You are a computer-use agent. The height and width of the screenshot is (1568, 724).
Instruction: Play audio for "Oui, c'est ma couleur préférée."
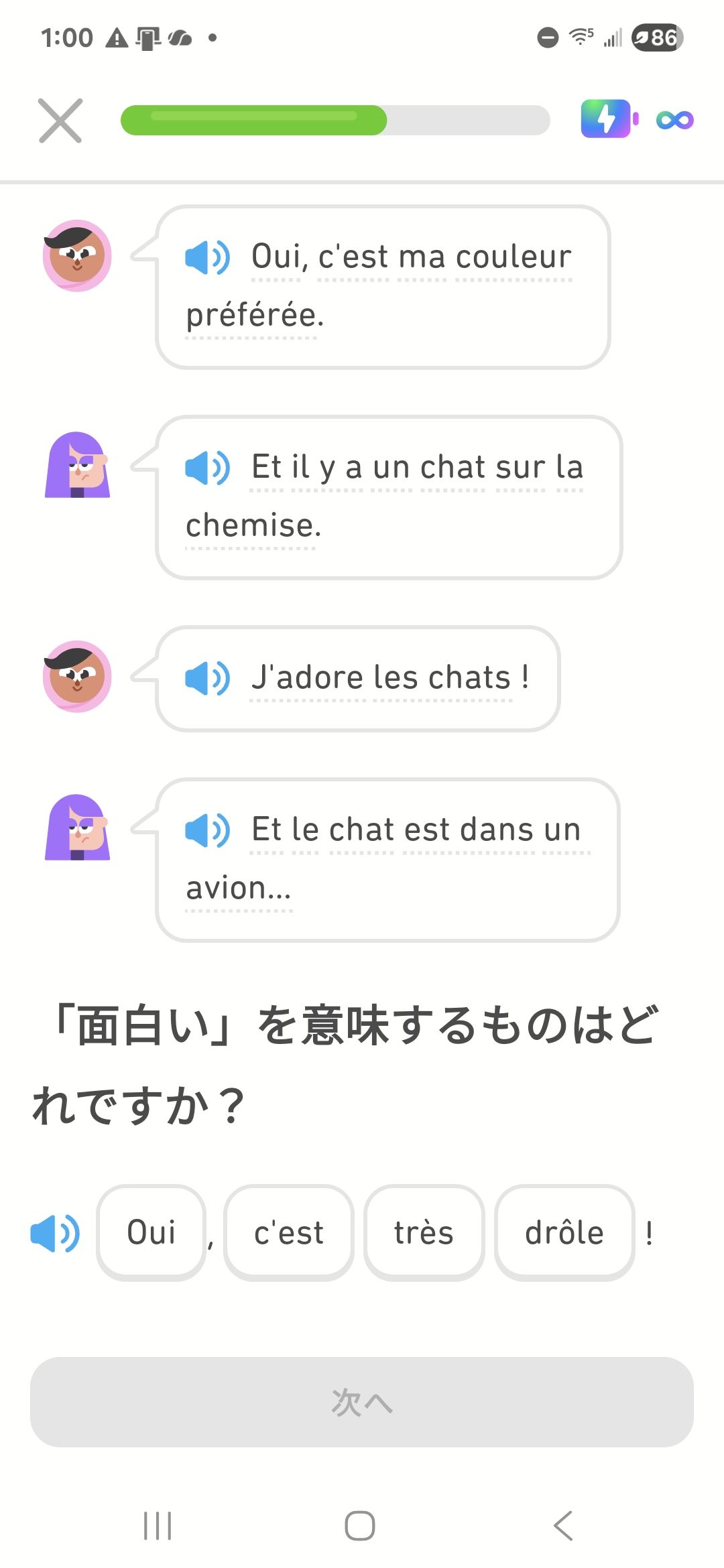(x=207, y=258)
